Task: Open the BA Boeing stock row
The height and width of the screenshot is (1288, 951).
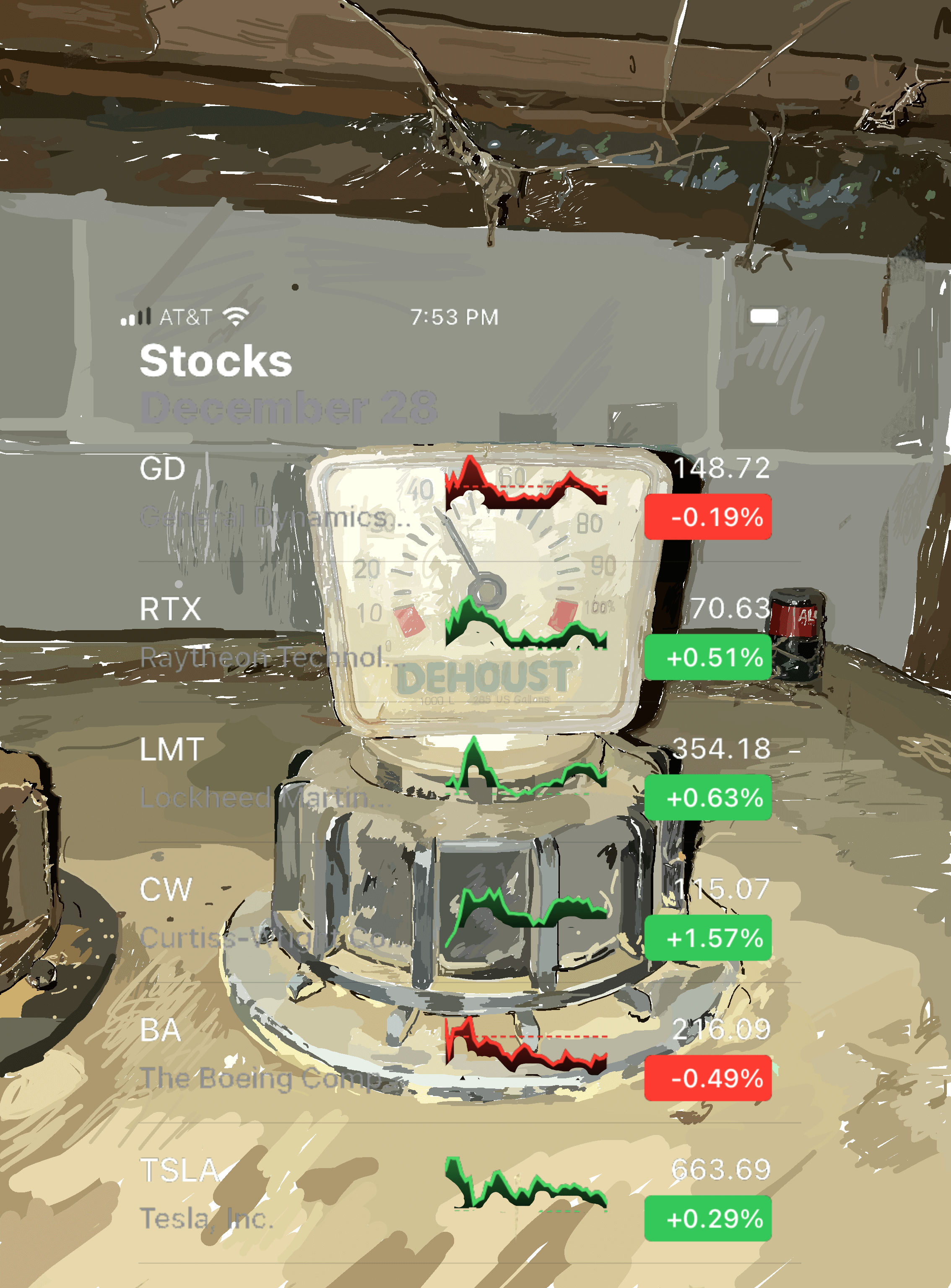Action: coord(276,1054)
